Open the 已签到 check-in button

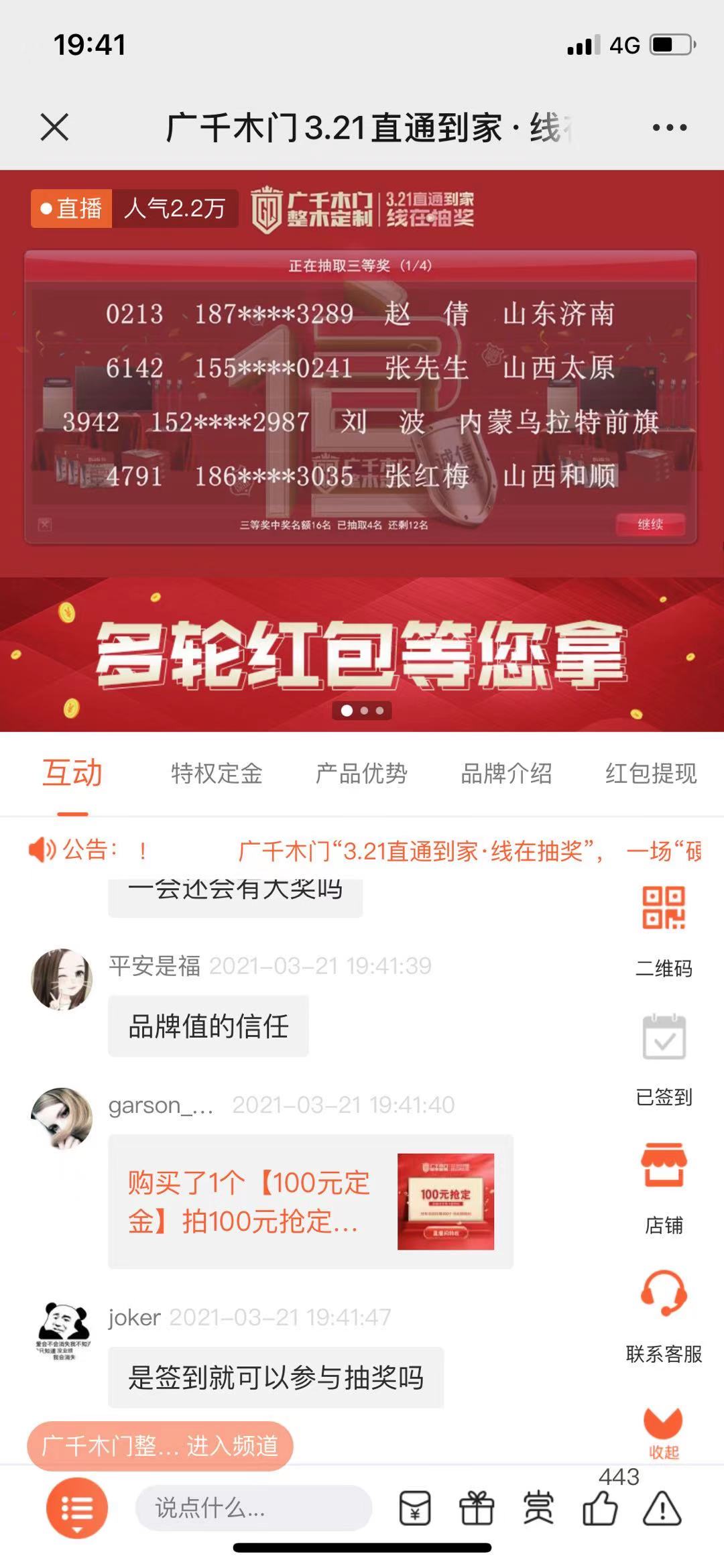click(x=664, y=1057)
